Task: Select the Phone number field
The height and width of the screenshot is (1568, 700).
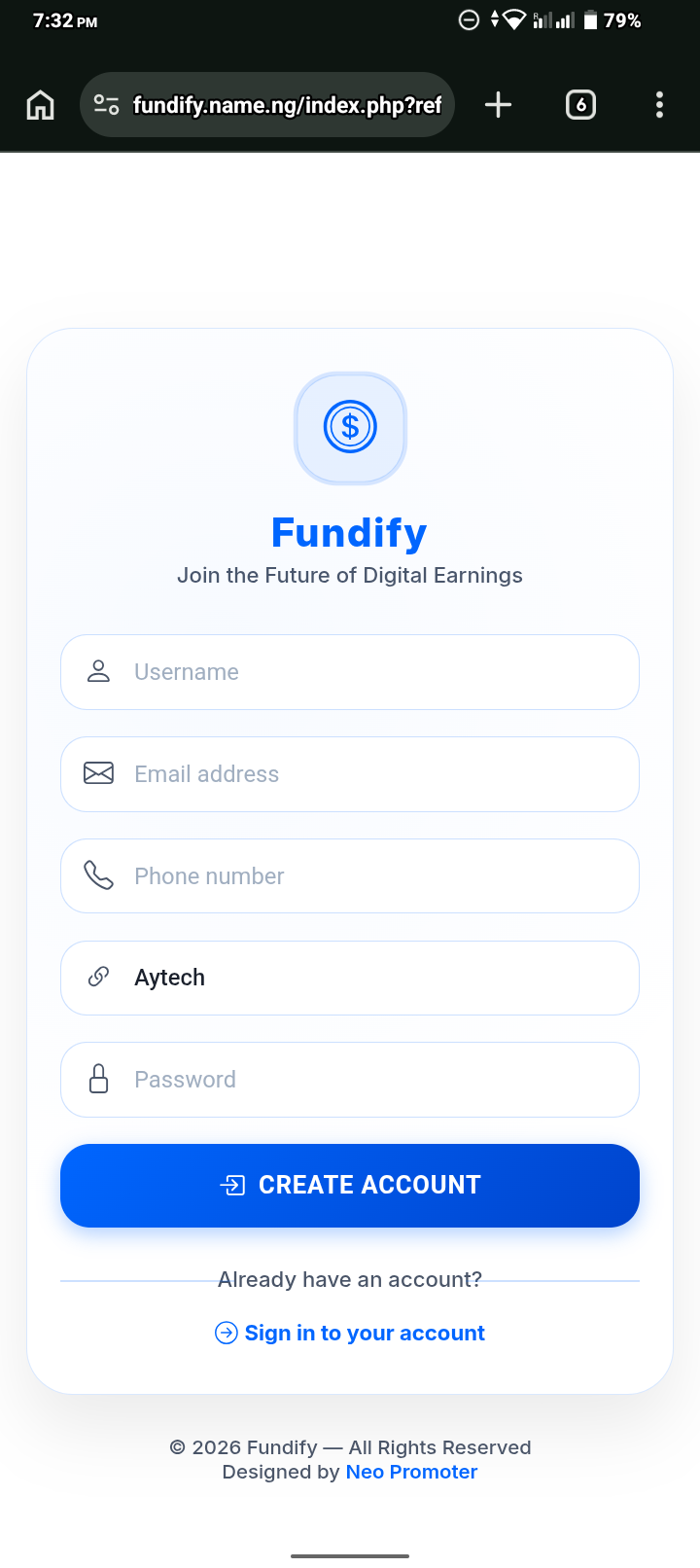Action: pyautogui.click(x=350, y=876)
